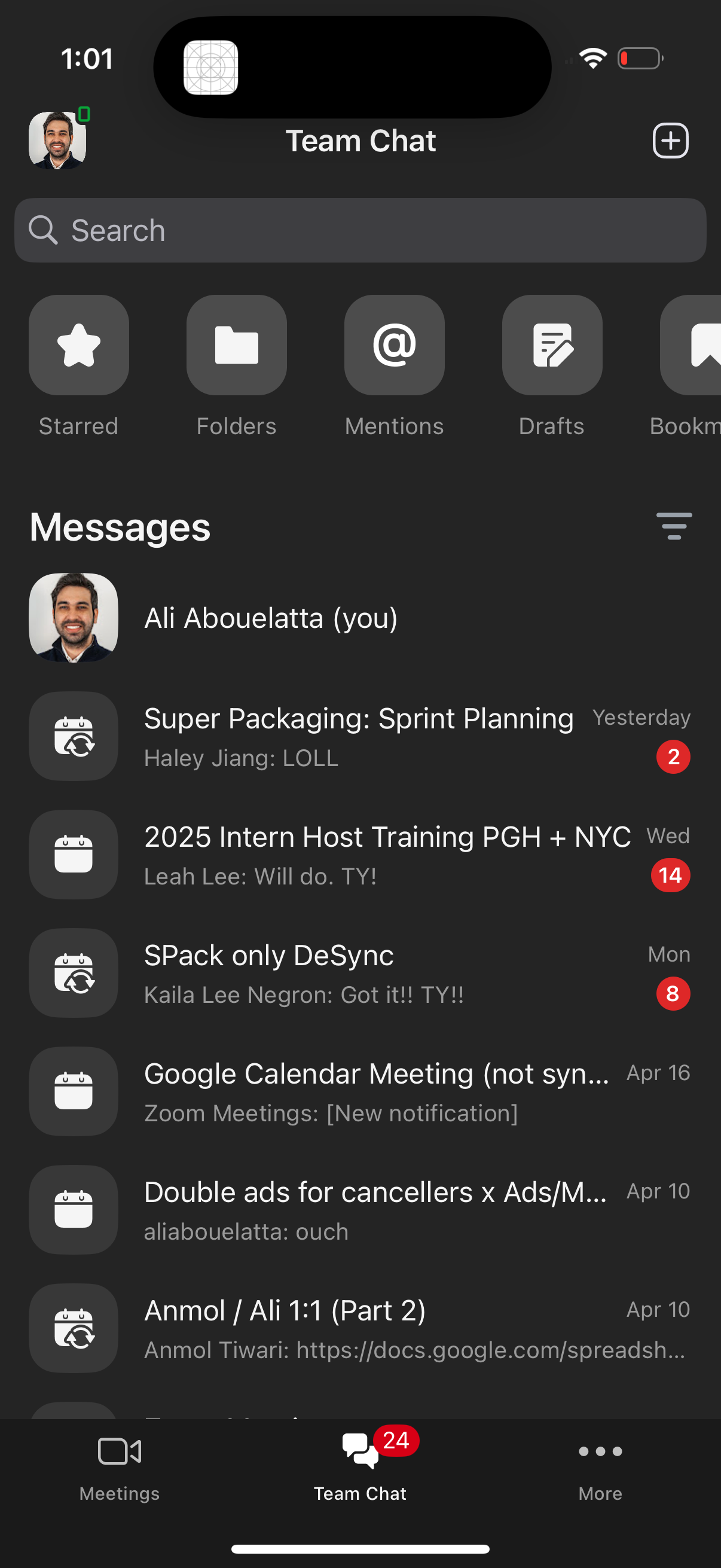Open the Drafts shortcut
Viewport: 721px width, 1568px height.
[x=551, y=345]
